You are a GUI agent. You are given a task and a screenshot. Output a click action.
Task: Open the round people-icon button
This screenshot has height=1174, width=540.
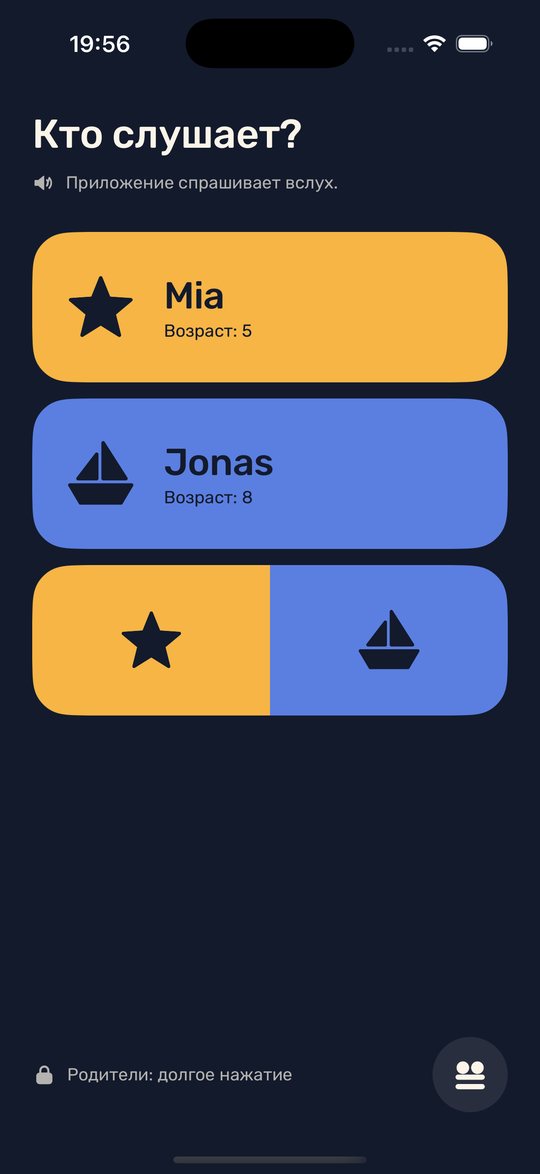coord(470,1074)
